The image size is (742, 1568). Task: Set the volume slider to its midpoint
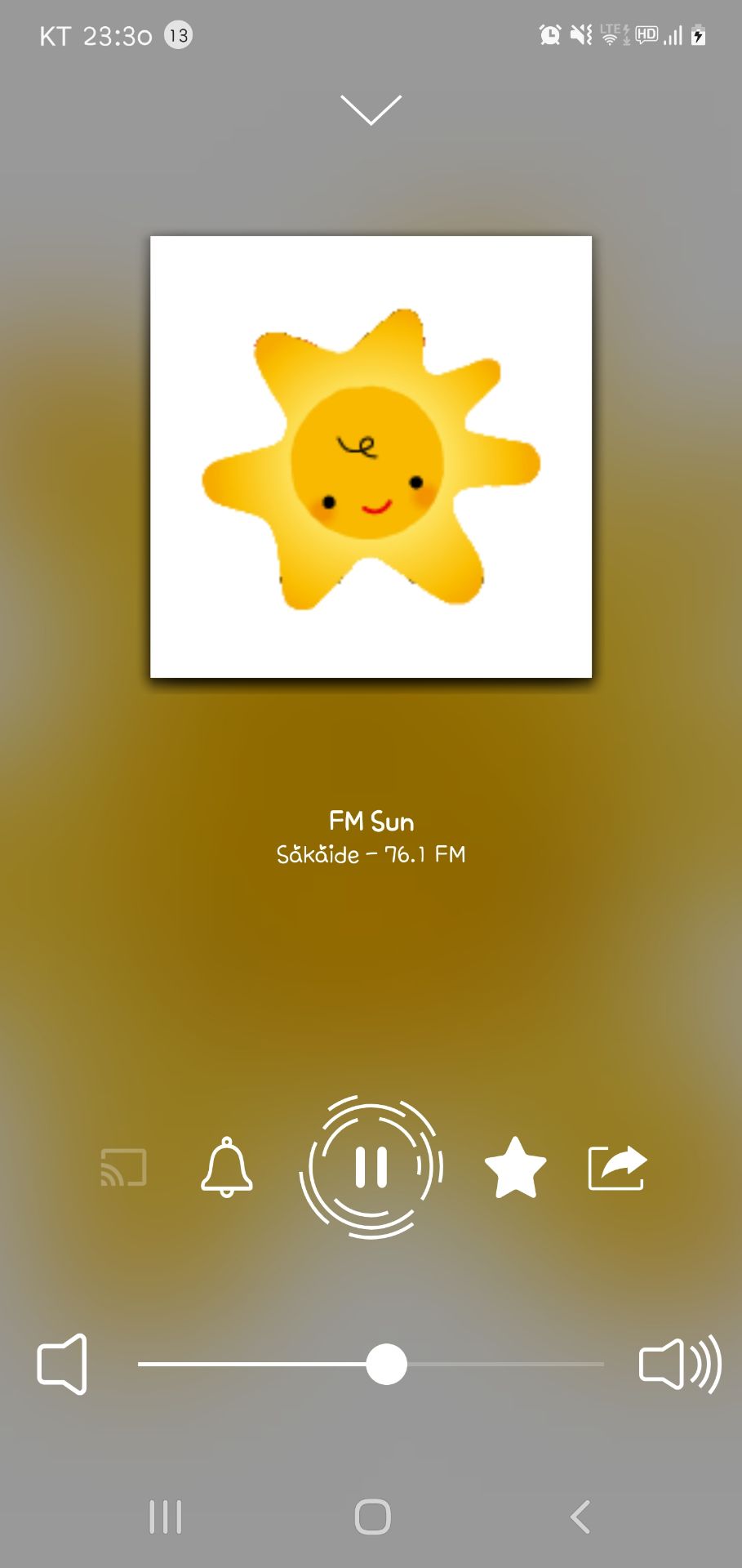click(x=371, y=1364)
